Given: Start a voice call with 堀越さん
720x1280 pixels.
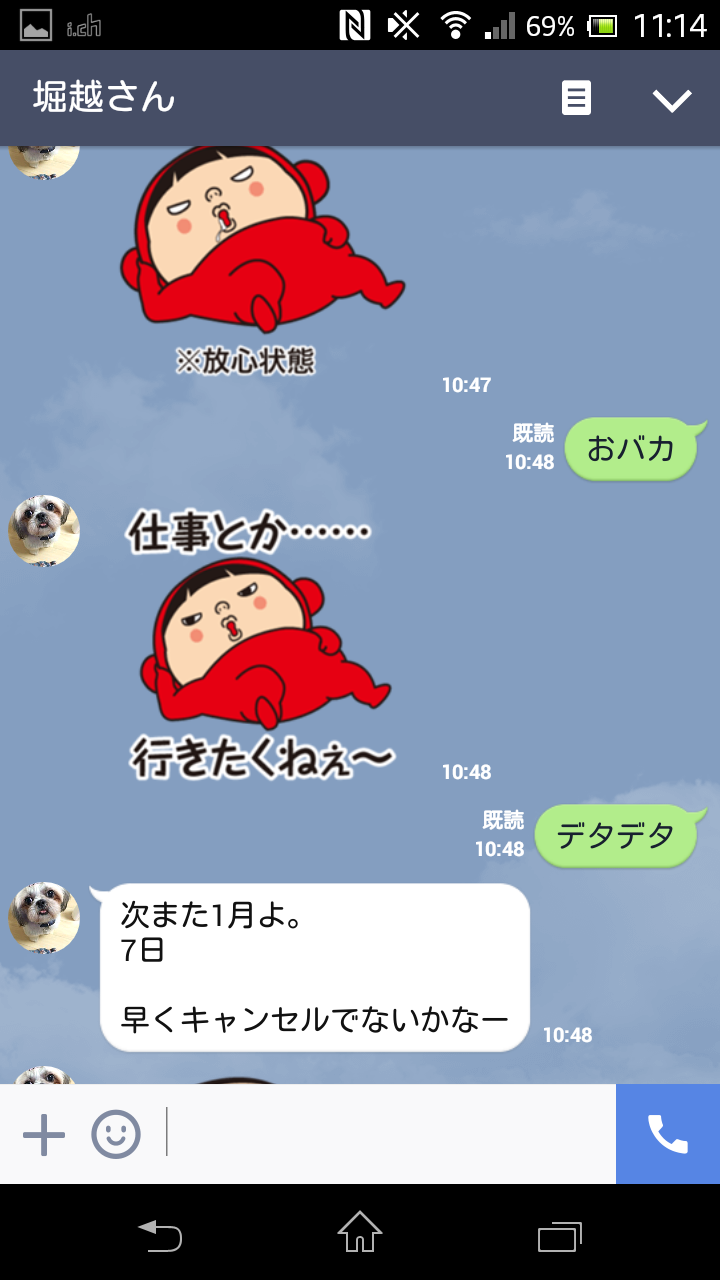Looking at the screenshot, I should click(x=668, y=1135).
